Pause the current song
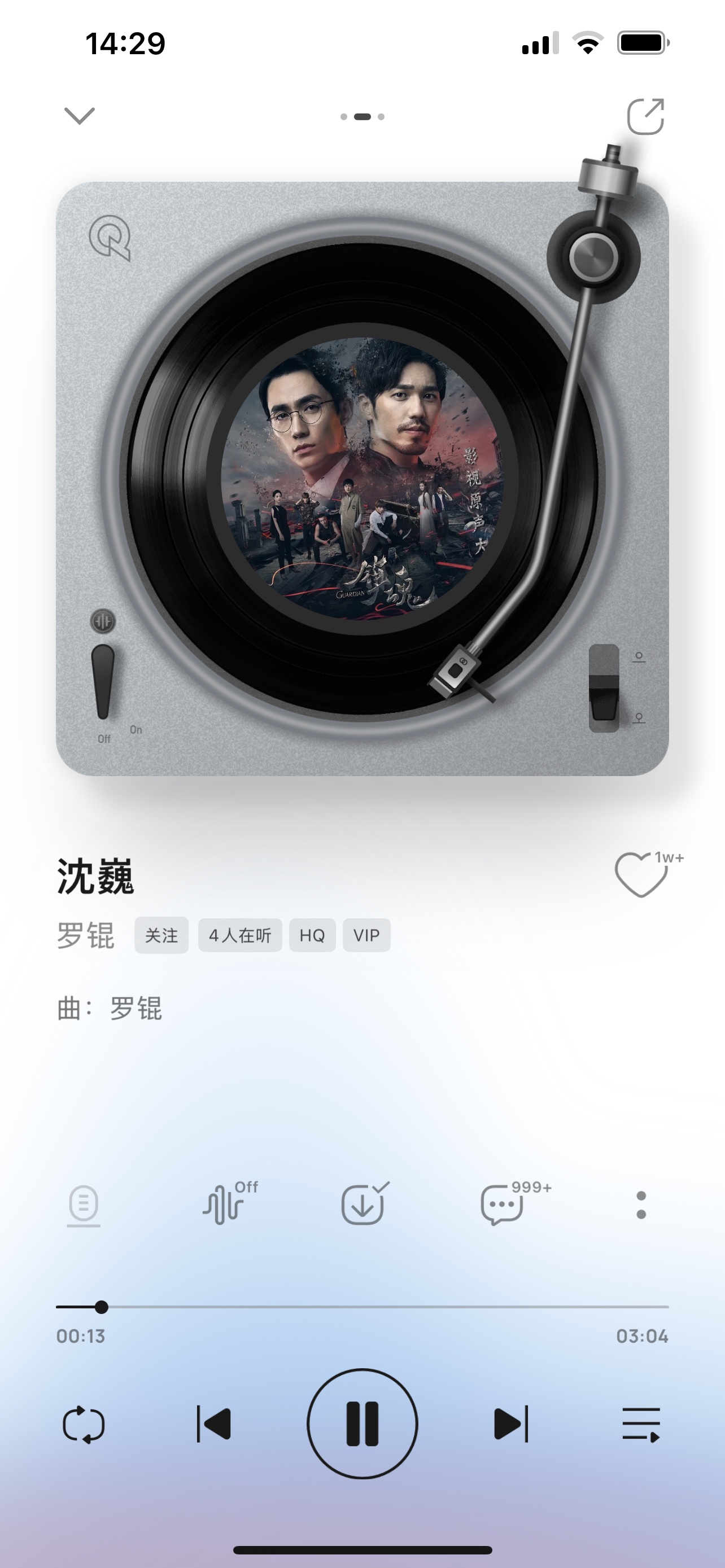 pyautogui.click(x=362, y=1424)
